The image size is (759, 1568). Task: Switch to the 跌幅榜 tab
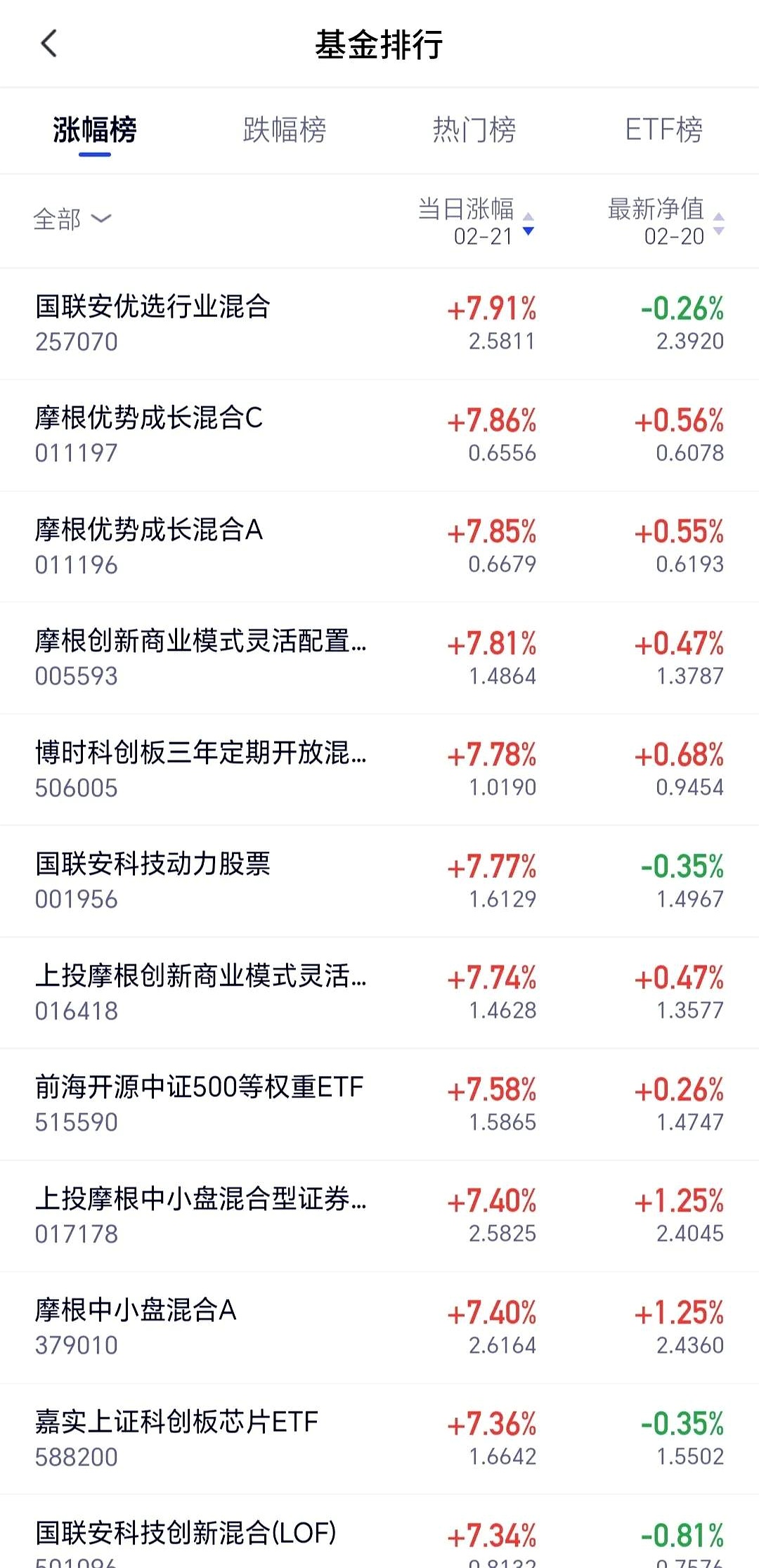pyautogui.click(x=285, y=130)
